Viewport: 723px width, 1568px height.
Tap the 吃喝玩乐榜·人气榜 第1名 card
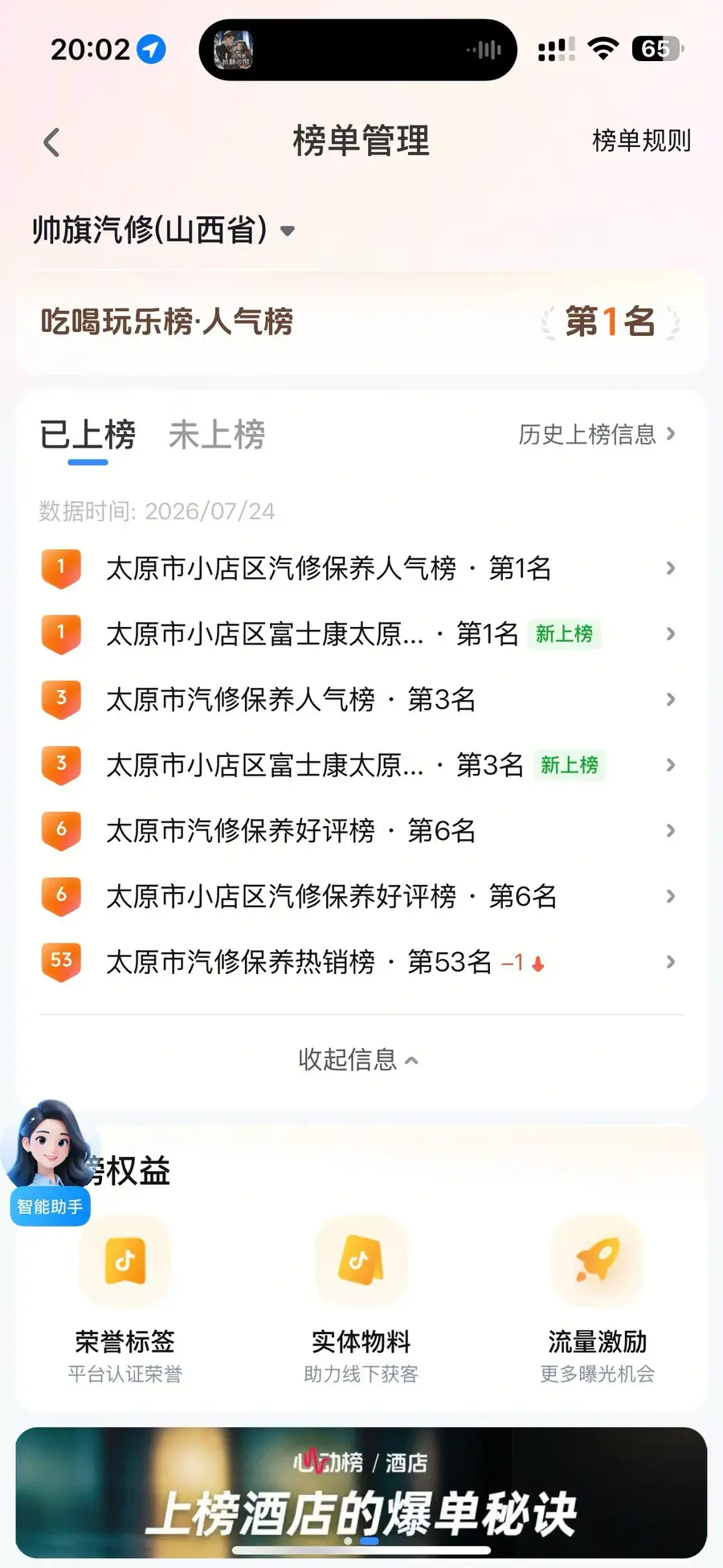point(361,322)
